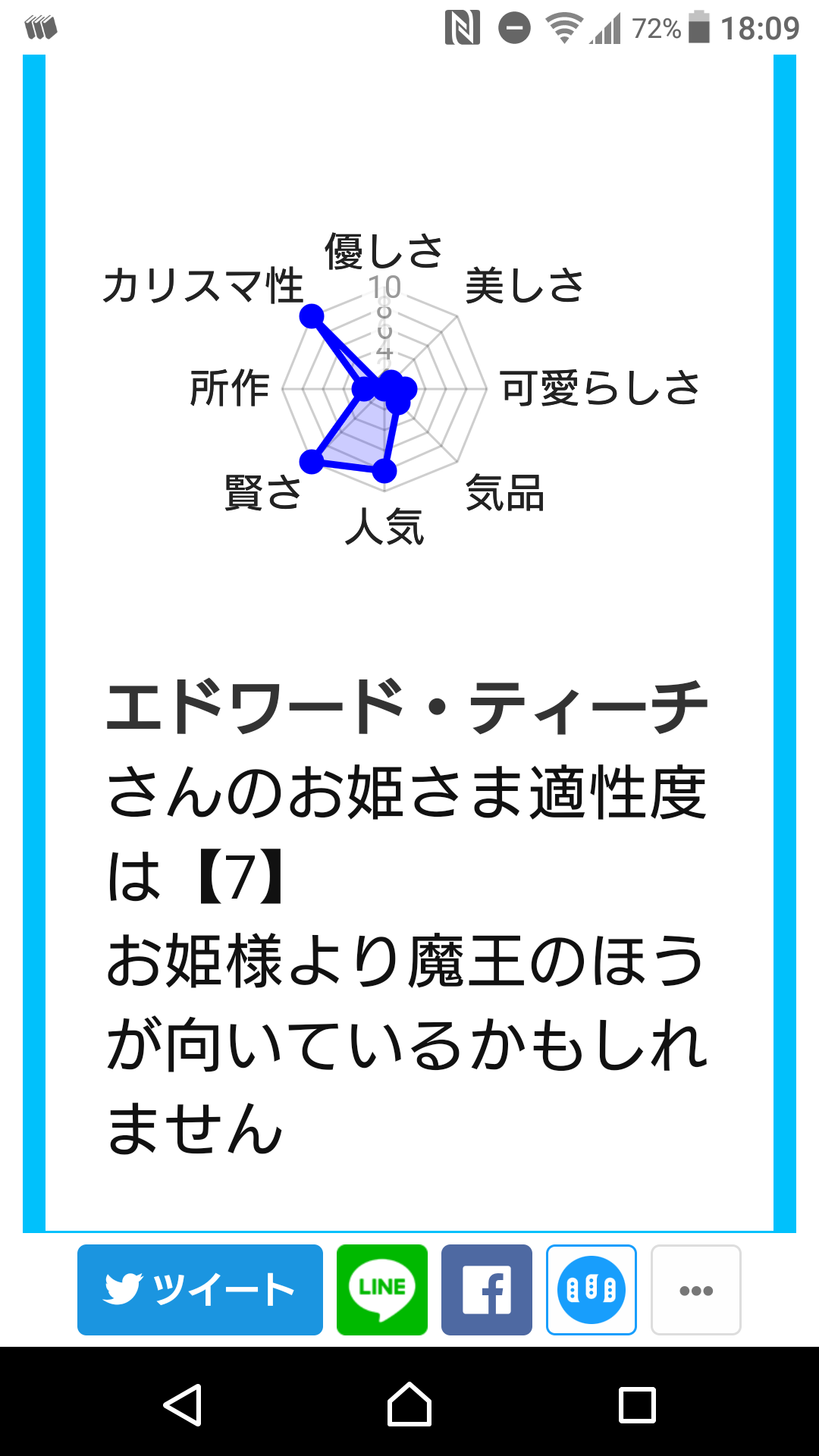Share the result on LINE

[382, 1289]
